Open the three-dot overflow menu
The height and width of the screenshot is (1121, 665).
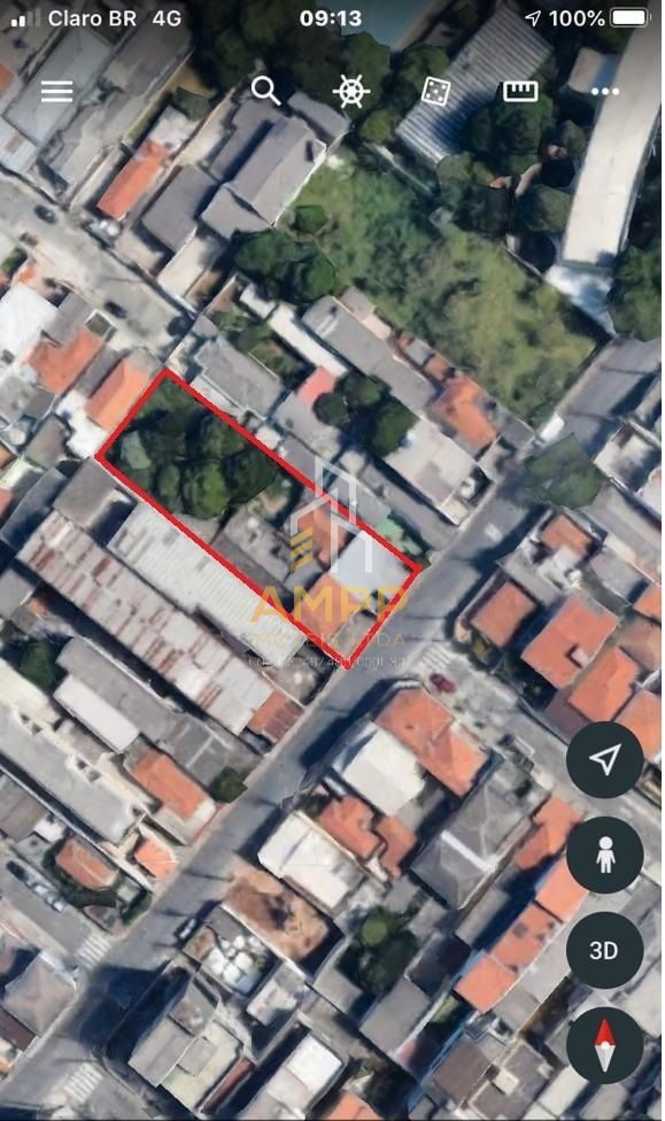(605, 92)
